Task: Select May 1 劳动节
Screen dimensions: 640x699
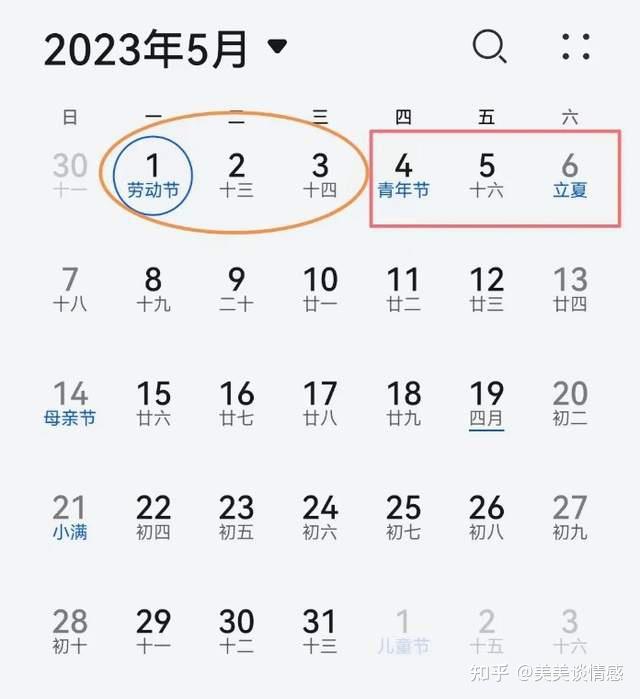Action: point(153,174)
